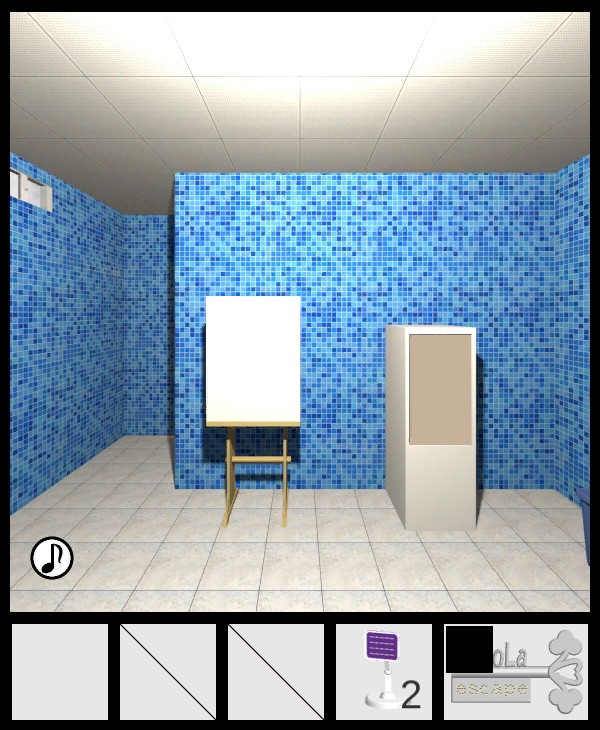Examine the white easel board
This screenshot has width=600, height=730.
[x=253, y=360]
